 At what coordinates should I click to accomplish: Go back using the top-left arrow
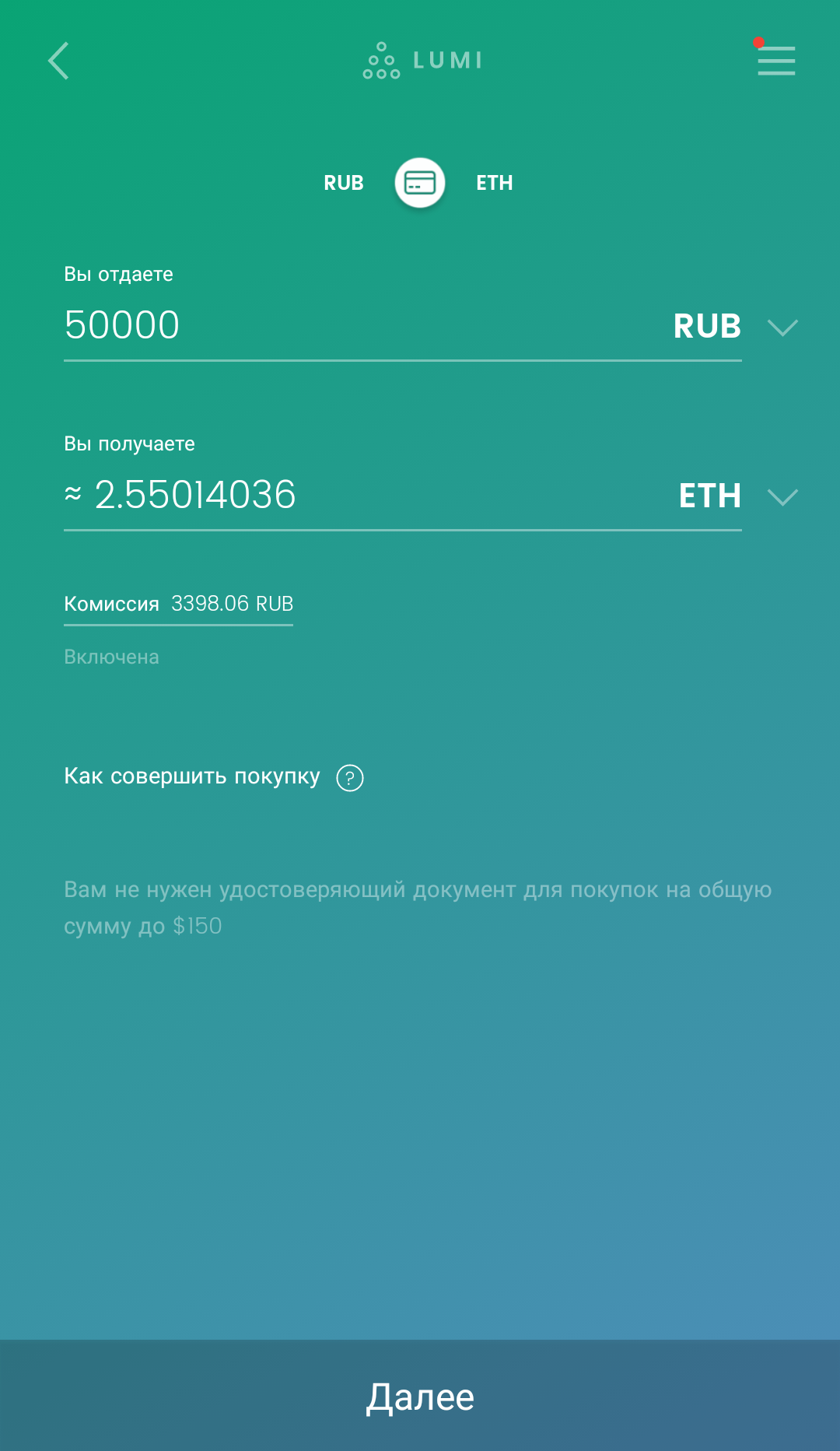tap(58, 61)
